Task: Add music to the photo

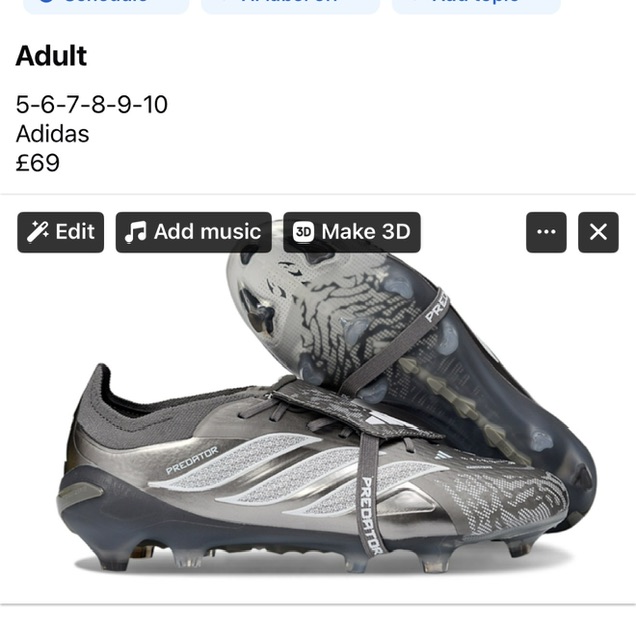Action: (193, 232)
